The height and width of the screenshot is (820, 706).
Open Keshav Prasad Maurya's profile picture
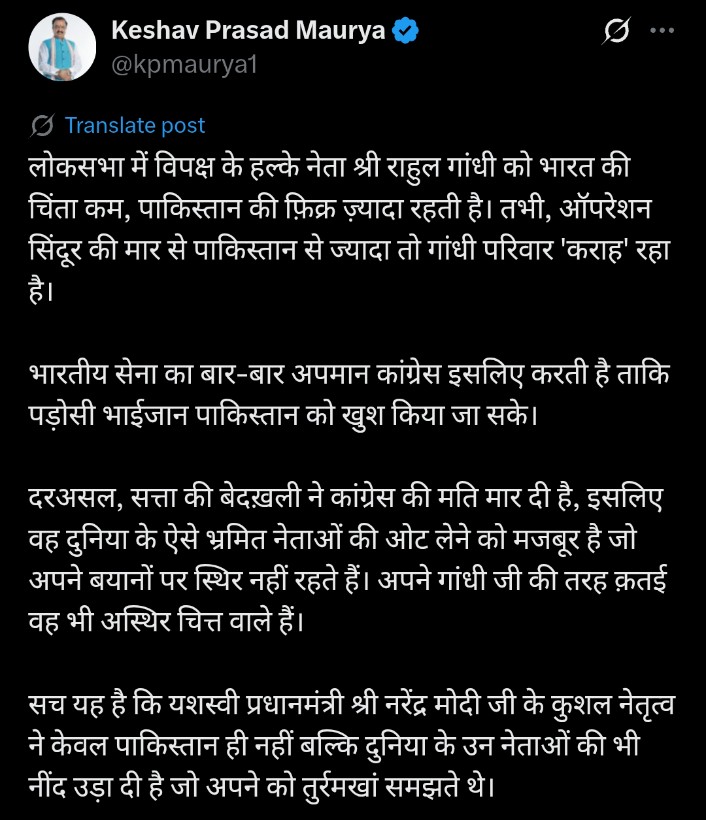pyautogui.click(x=62, y=47)
